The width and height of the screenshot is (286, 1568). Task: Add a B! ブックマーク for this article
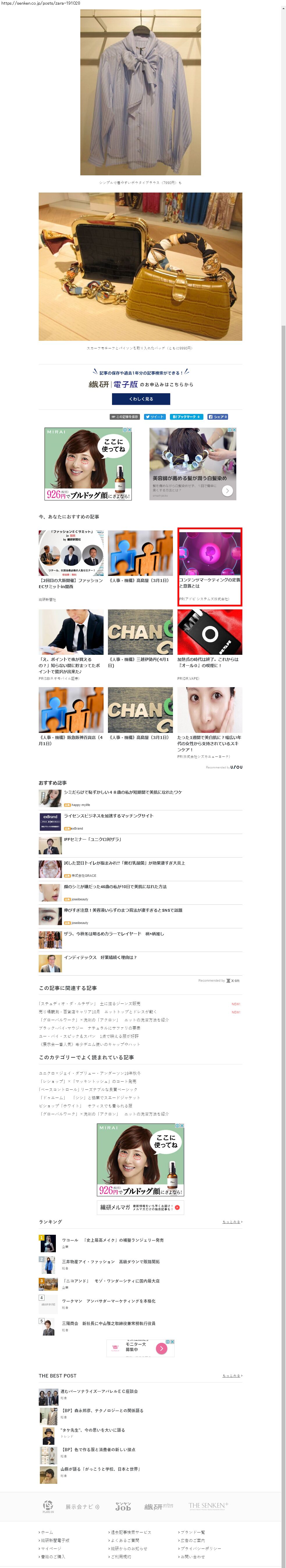pos(186,417)
